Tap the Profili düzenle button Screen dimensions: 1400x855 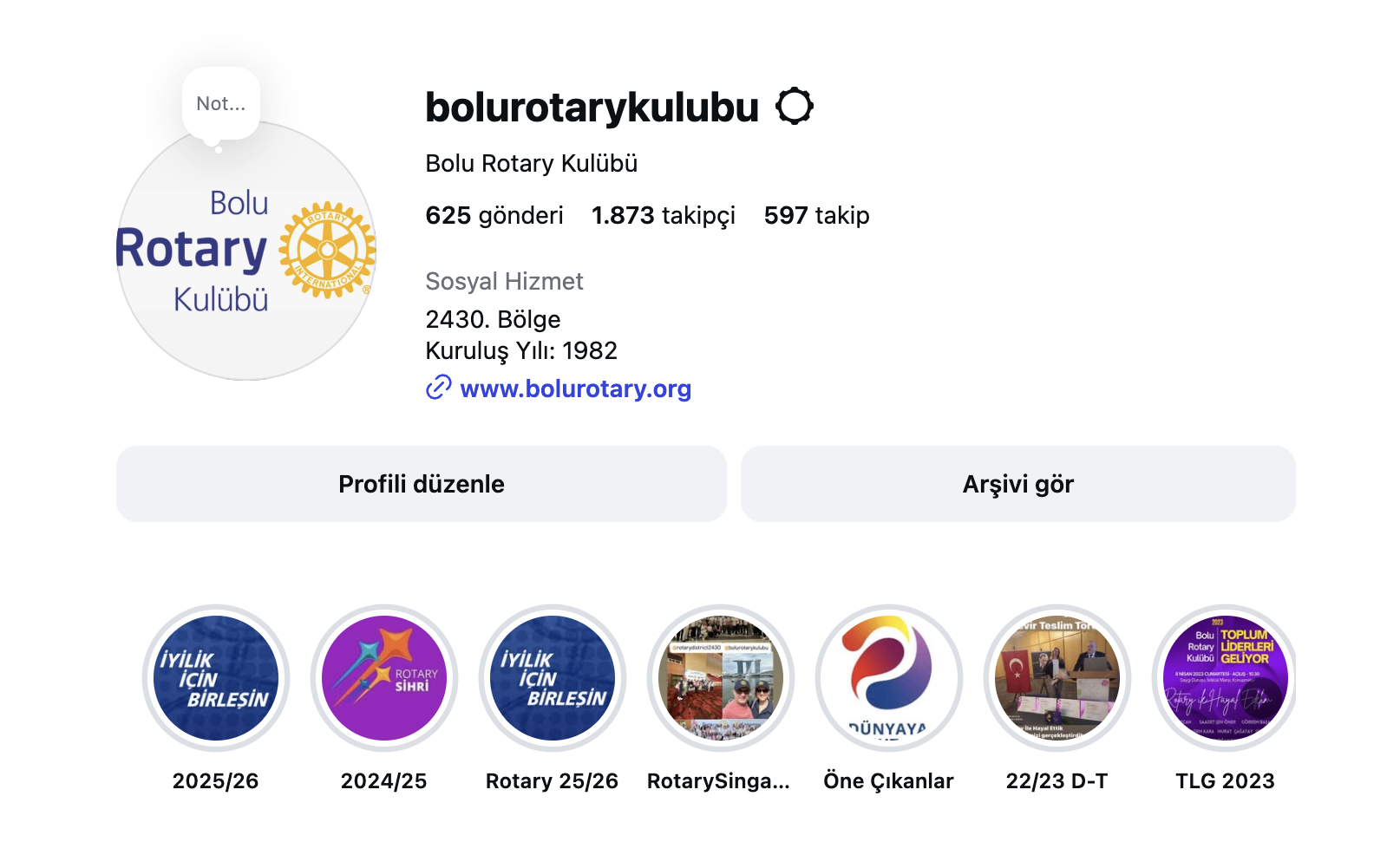click(421, 484)
